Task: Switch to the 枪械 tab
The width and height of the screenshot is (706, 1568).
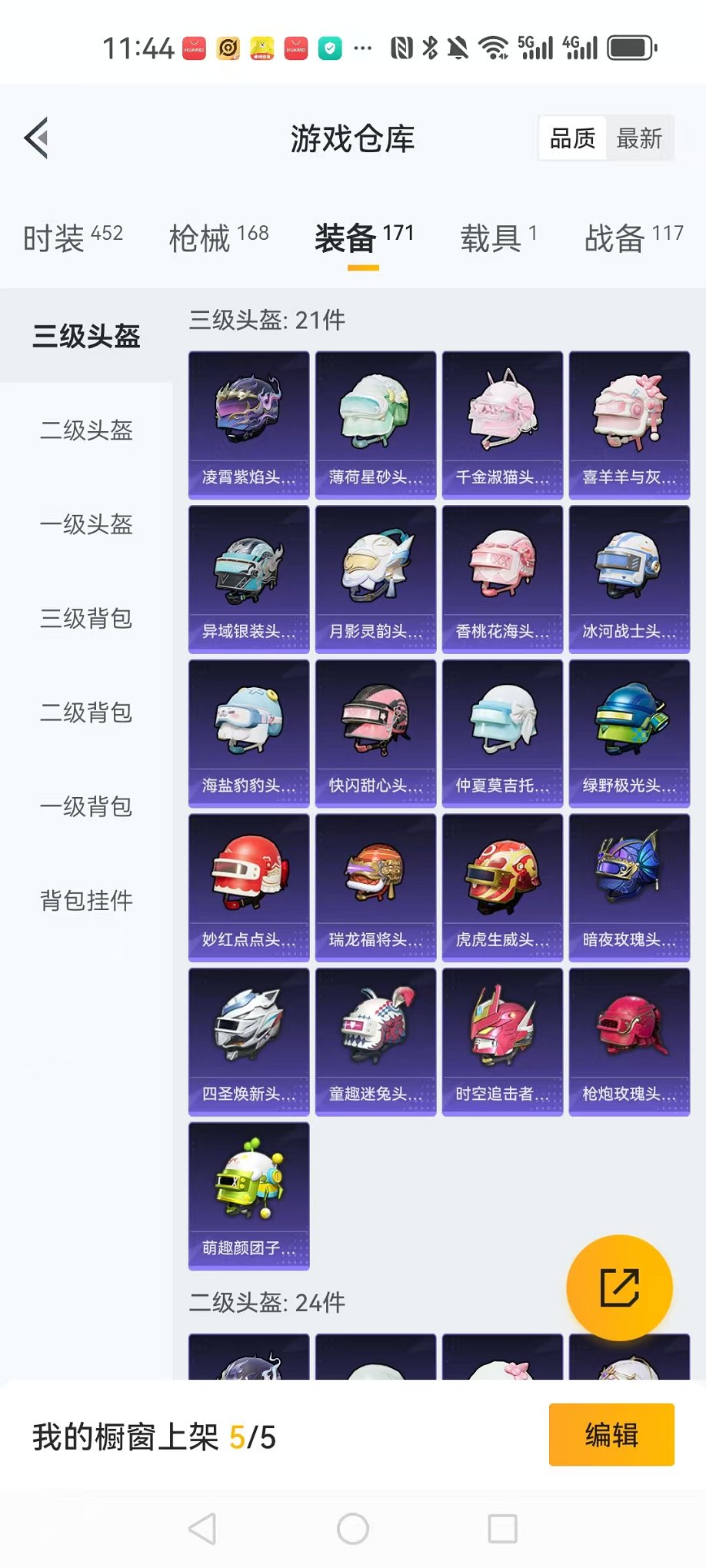Action: [218, 238]
